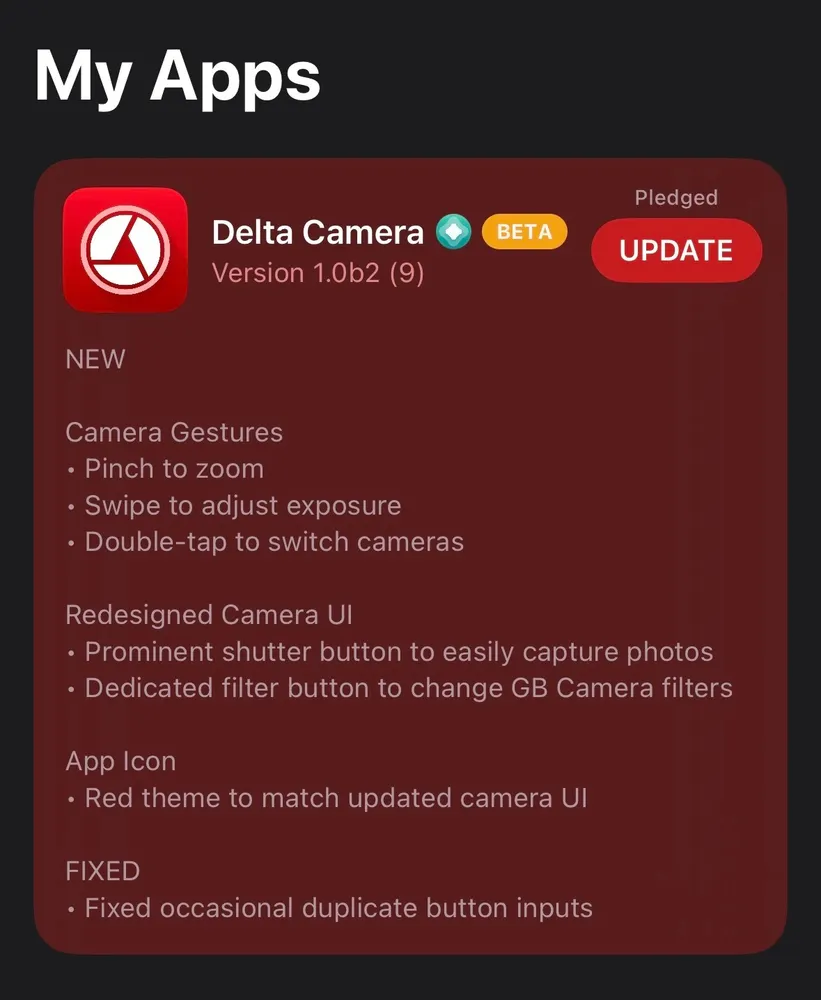
Task: Open the Delta Camera app icon
Action: [125, 250]
